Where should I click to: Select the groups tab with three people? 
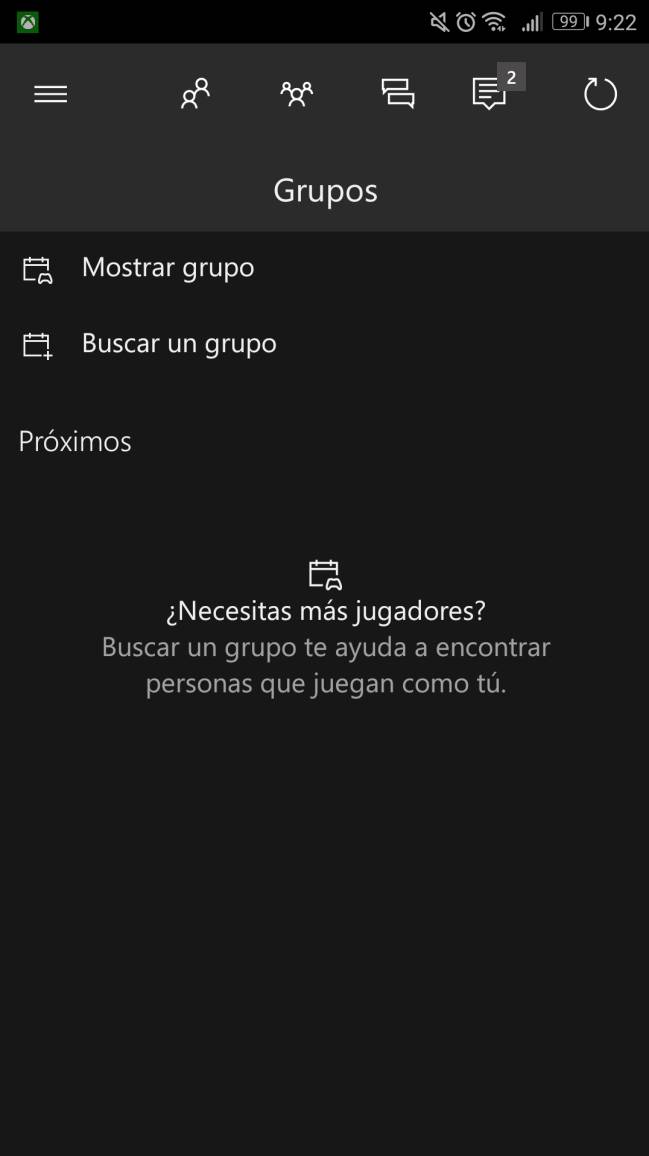296,94
